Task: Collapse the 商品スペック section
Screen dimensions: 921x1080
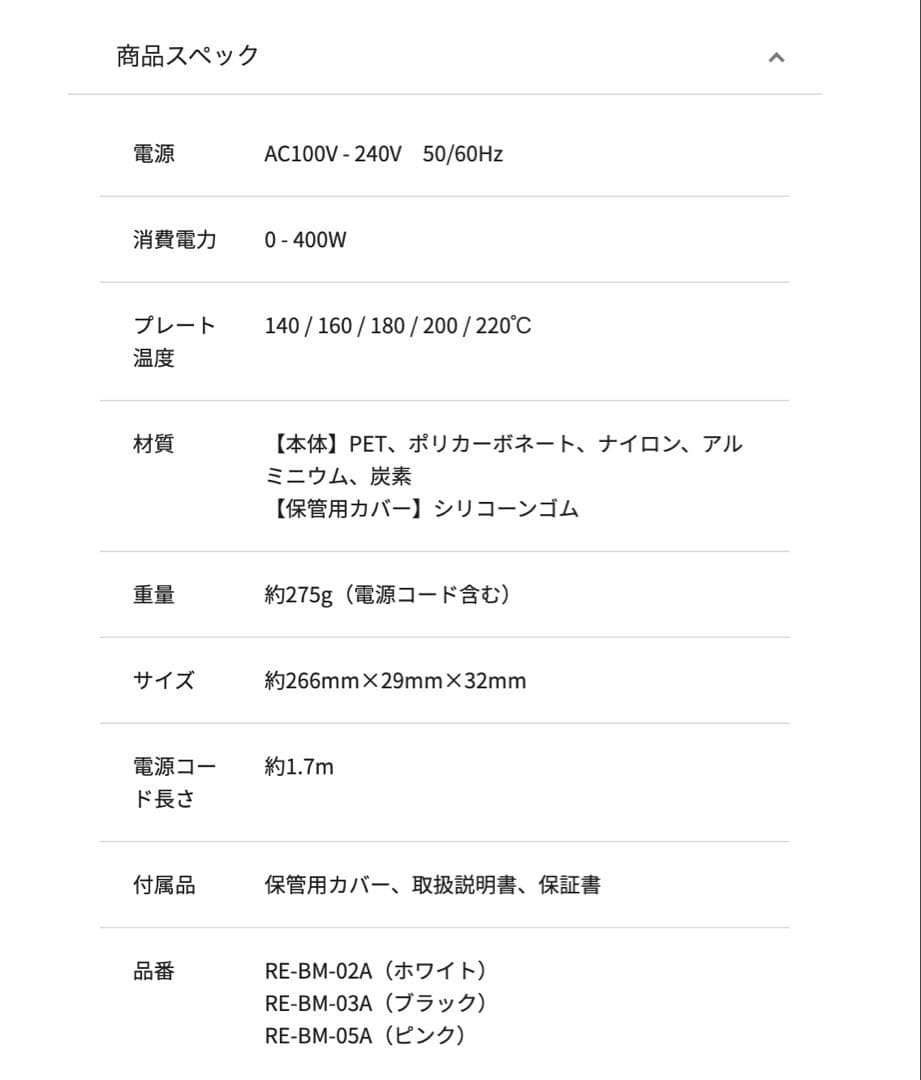Action: [x=776, y=57]
